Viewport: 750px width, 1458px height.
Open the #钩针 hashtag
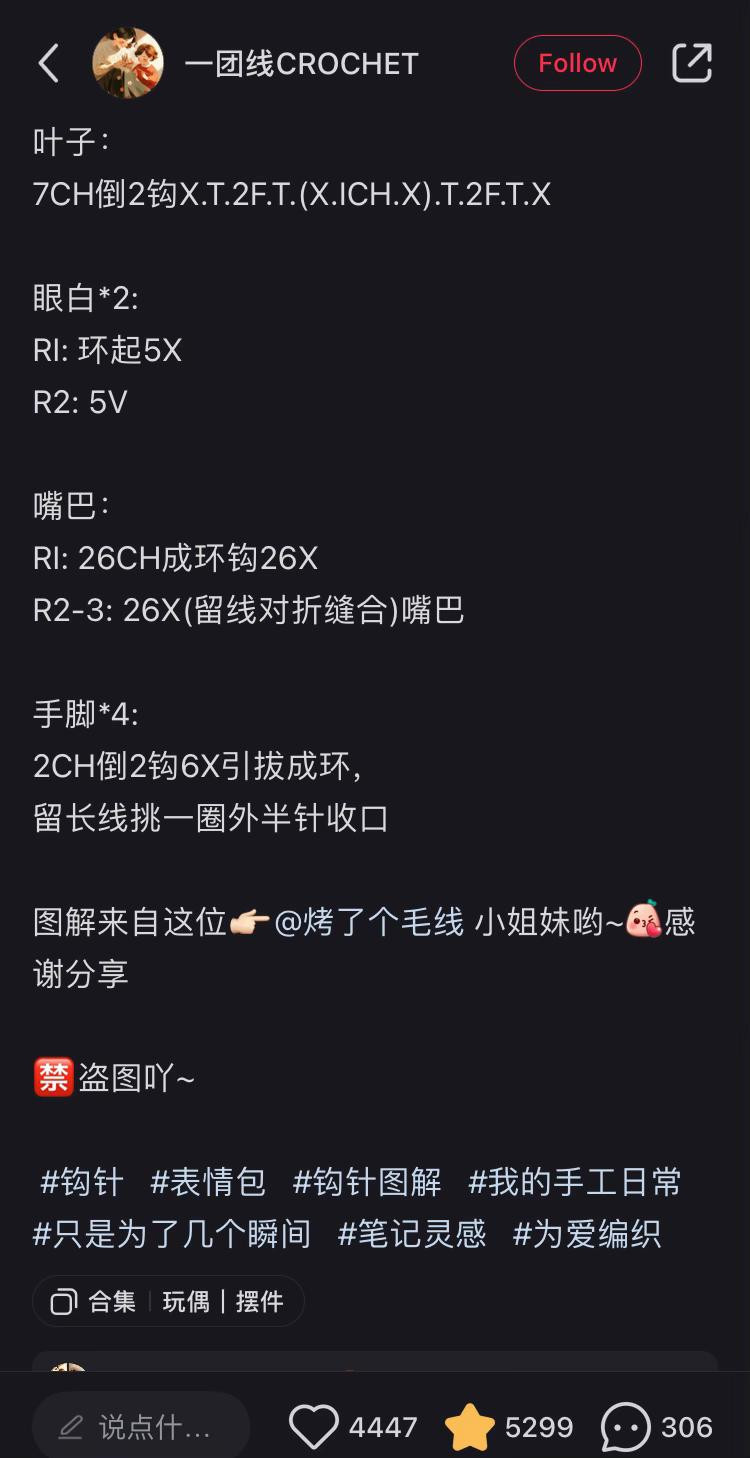tap(81, 1182)
